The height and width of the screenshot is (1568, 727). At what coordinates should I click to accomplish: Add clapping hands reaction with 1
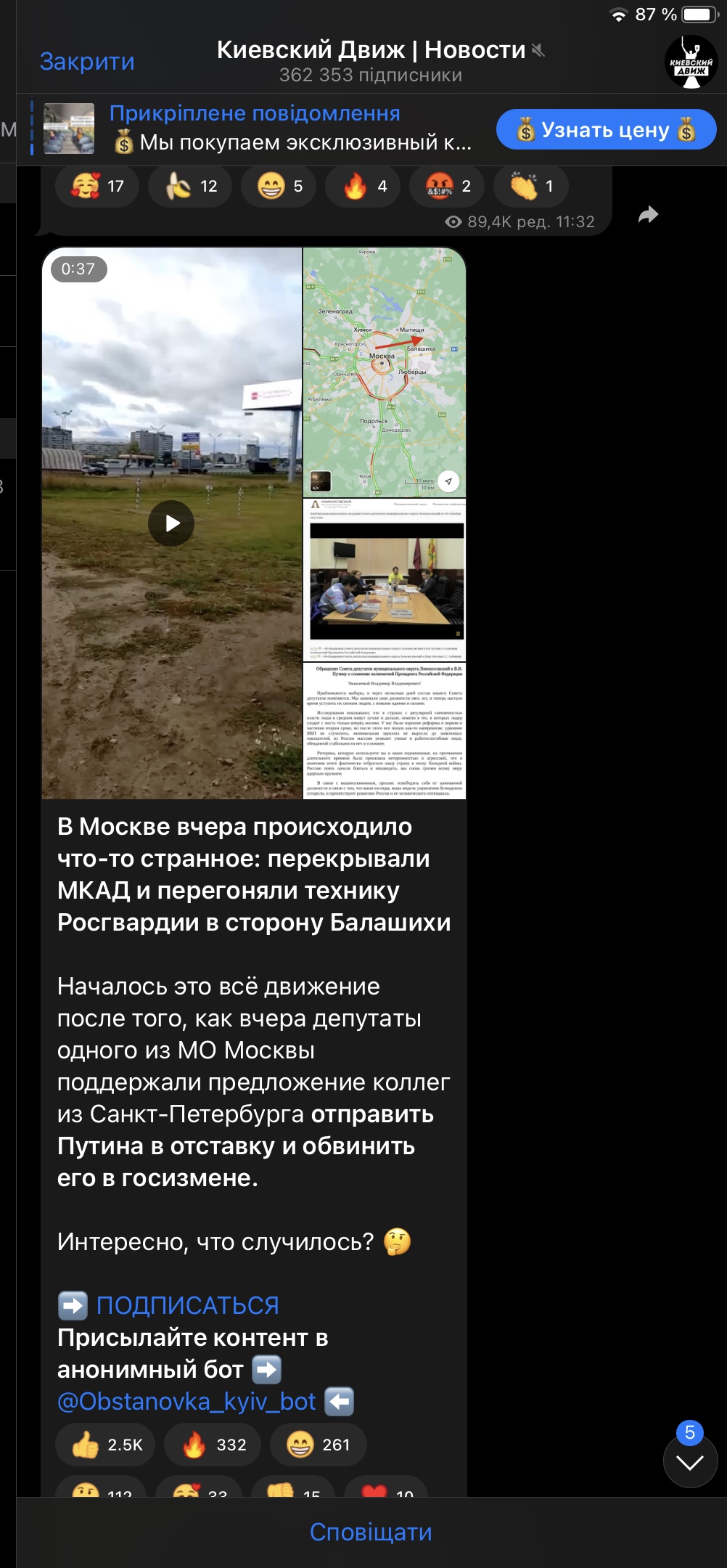(530, 187)
